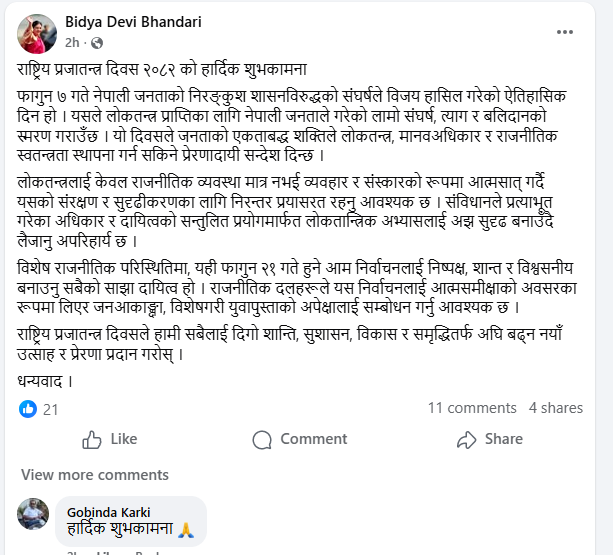View the 21 reactions list

click(x=39, y=408)
